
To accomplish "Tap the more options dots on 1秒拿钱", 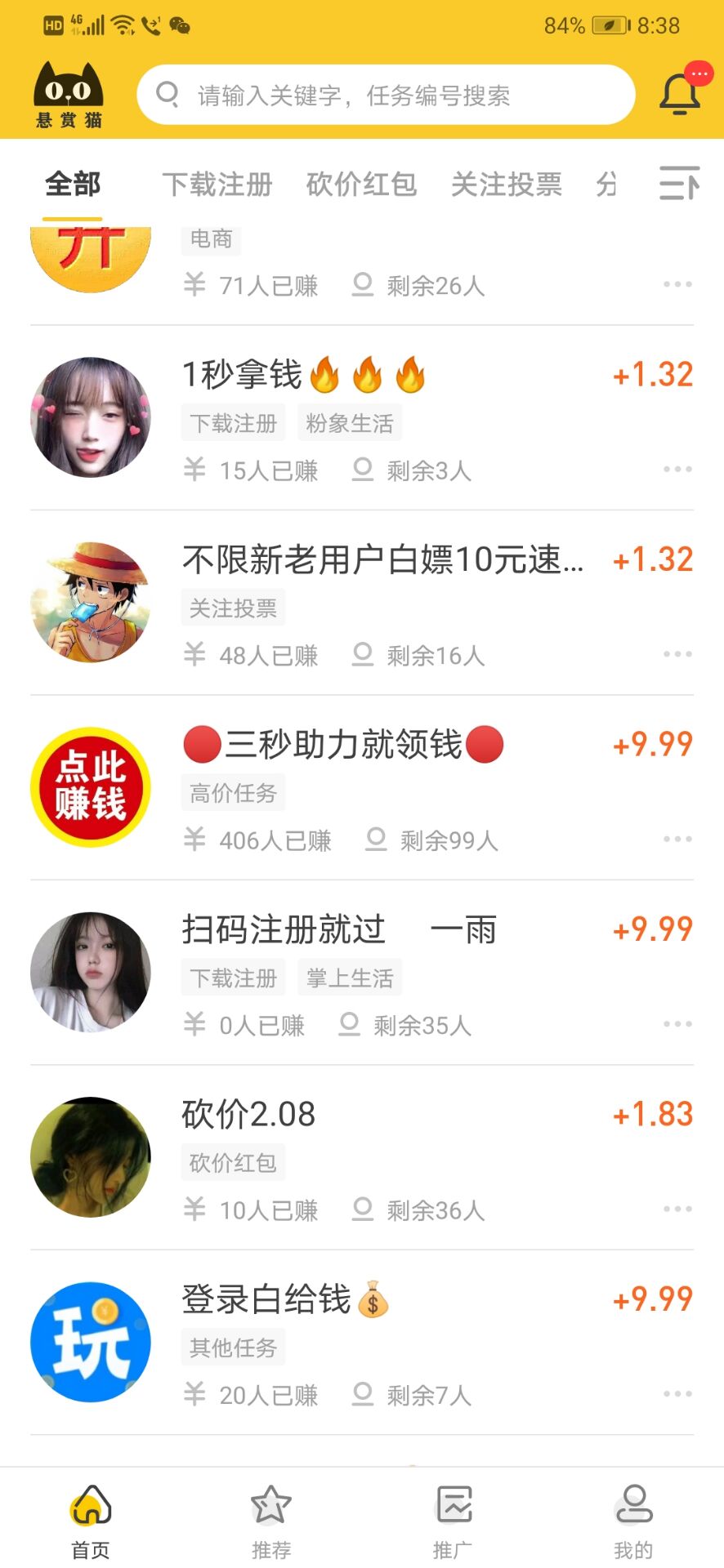I will click(x=677, y=470).
